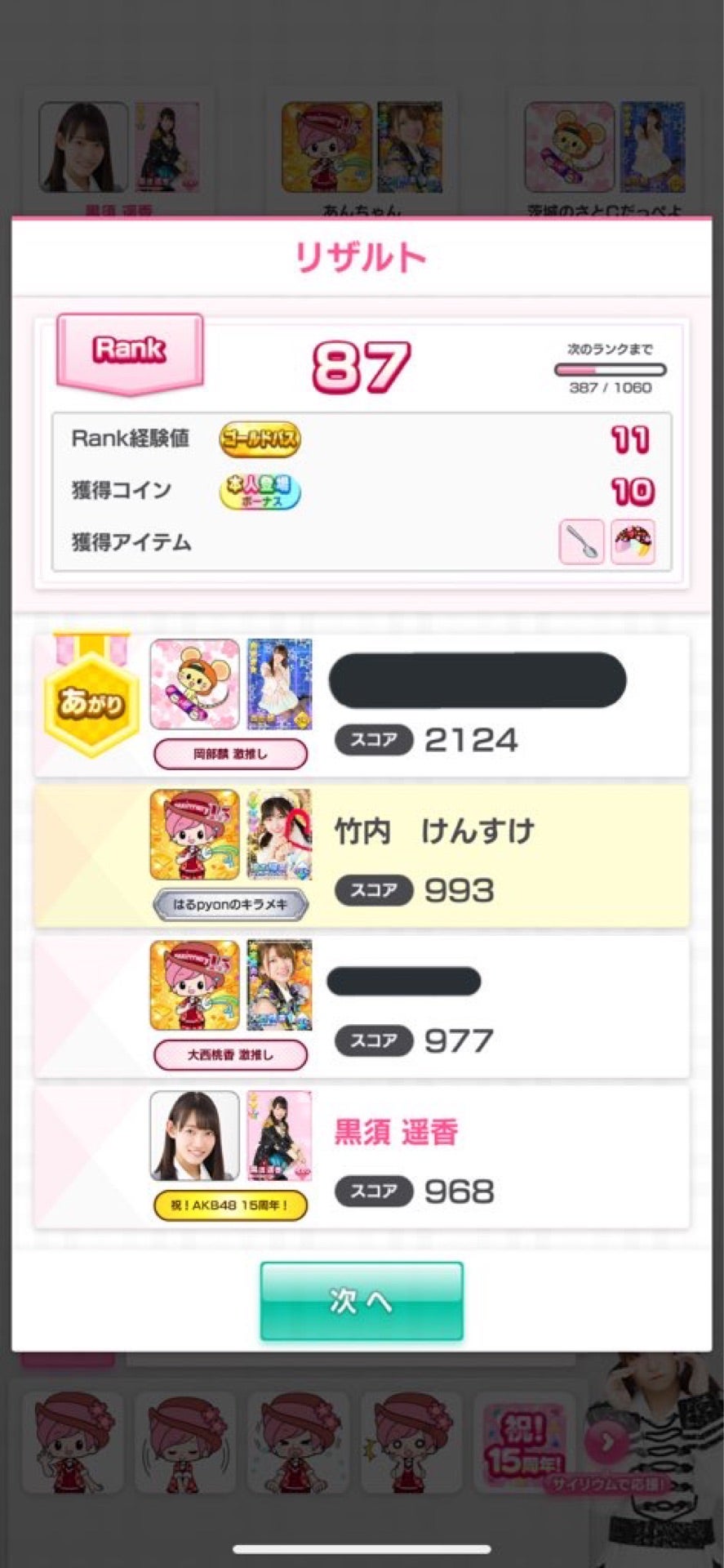Tap the 次へ button to continue
This screenshot has height=1568, width=724.
(362, 1300)
